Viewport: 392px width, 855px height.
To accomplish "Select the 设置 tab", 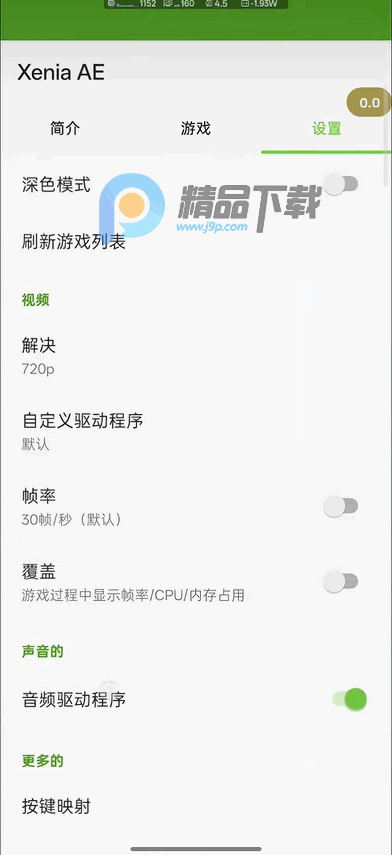I will 326,129.
